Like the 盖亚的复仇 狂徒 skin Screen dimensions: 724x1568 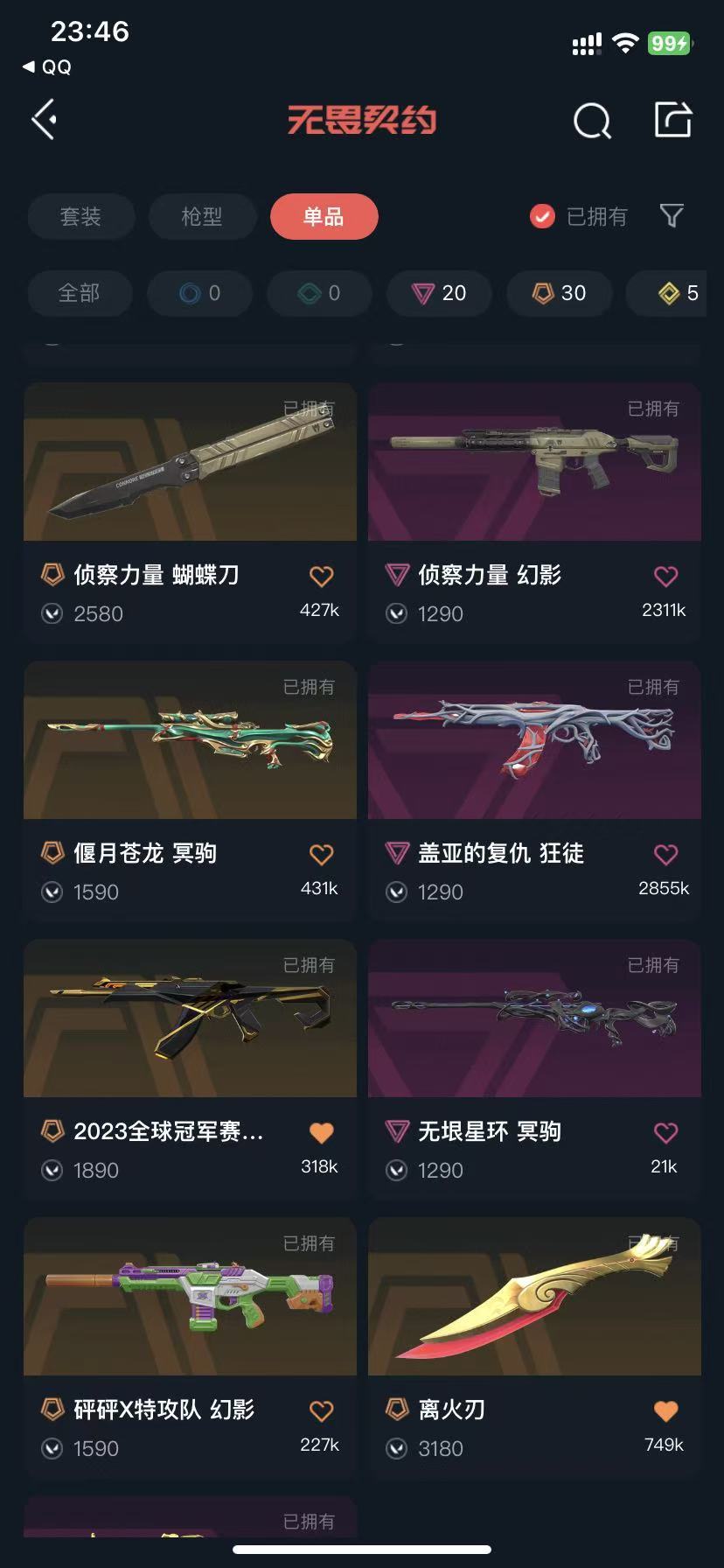[666, 854]
